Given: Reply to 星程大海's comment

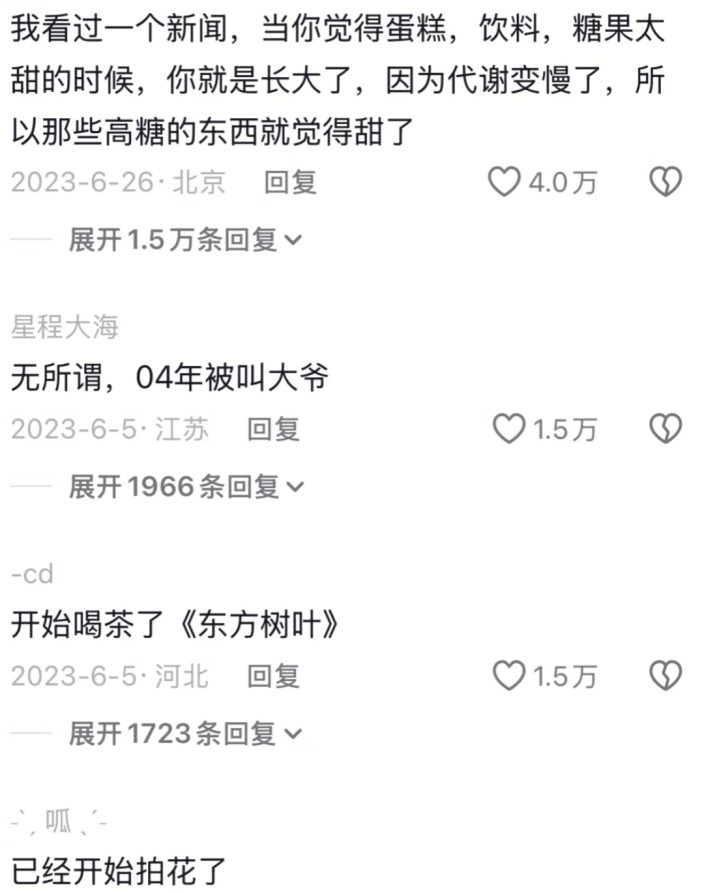Looking at the screenshot, I should 273,429.
